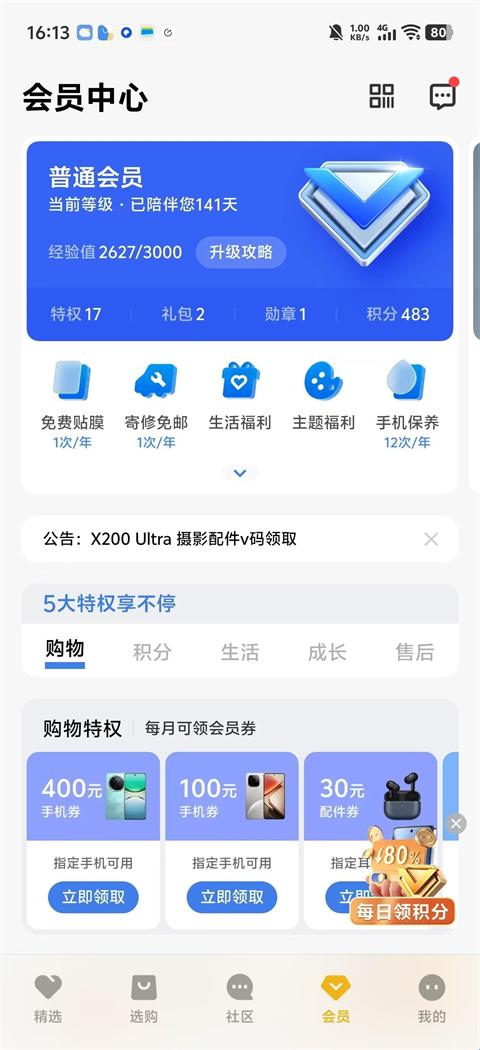Switch to the 积分 privilege tab
Viewport: 480px width, 1050px height.
(152, 652)
